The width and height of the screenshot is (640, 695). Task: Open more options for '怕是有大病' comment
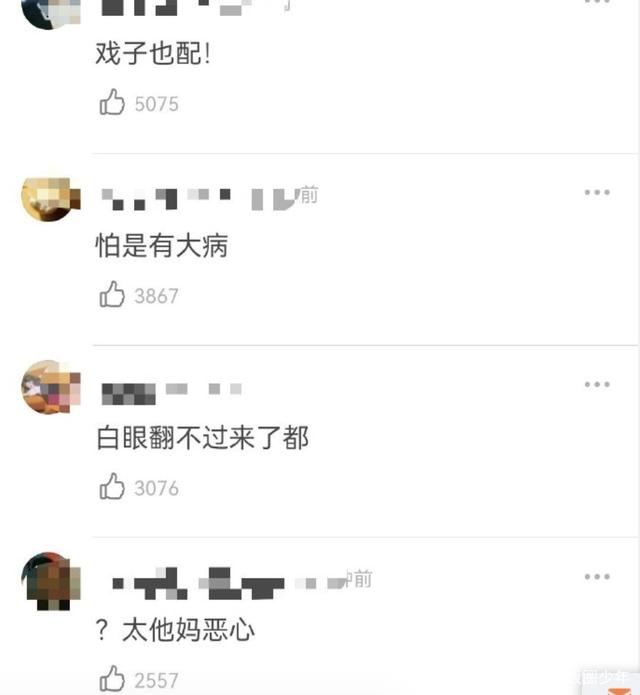click(597, 193)
